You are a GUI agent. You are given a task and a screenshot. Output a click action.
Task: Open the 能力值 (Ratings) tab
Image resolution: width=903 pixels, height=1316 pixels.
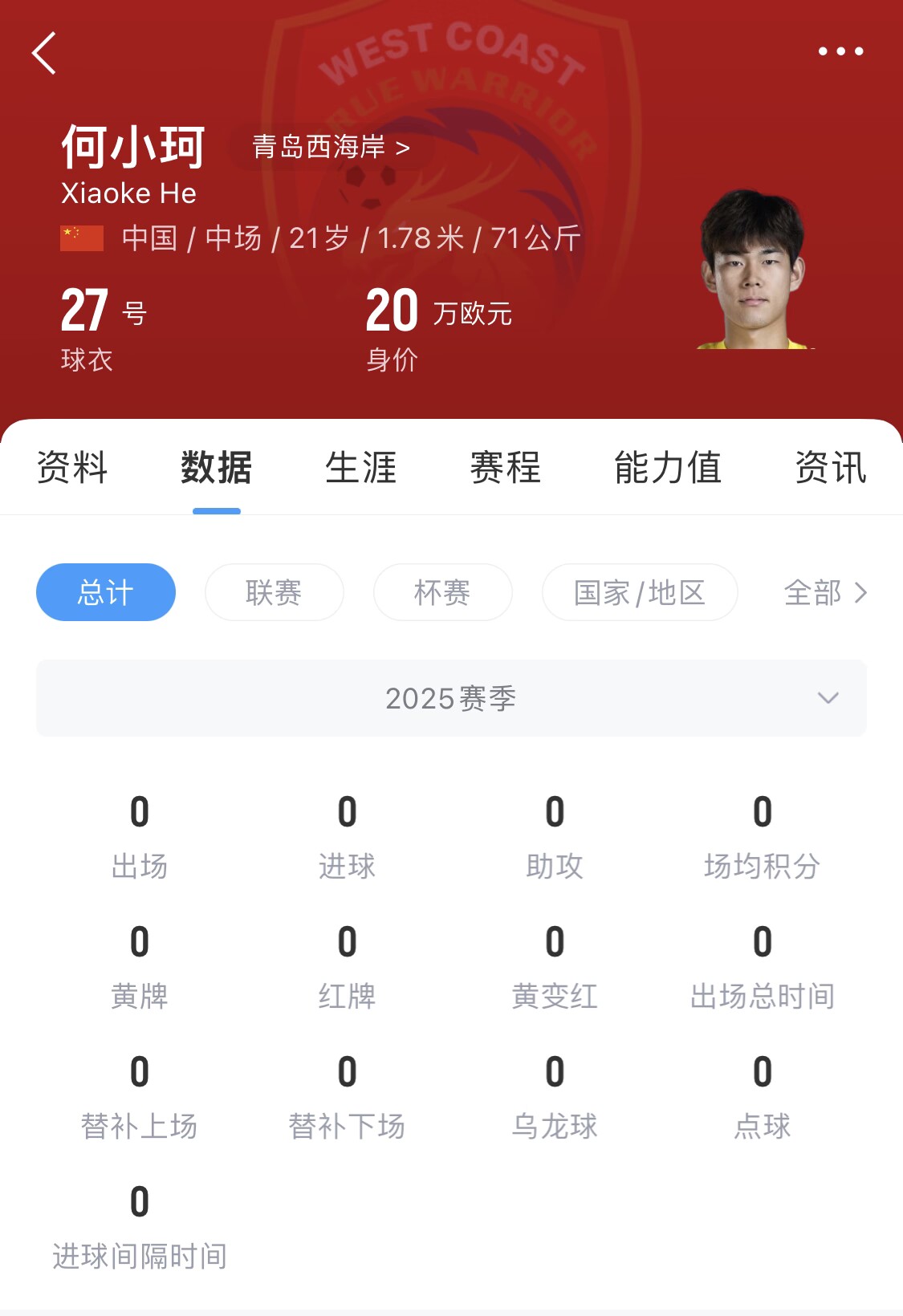point(667,469)
